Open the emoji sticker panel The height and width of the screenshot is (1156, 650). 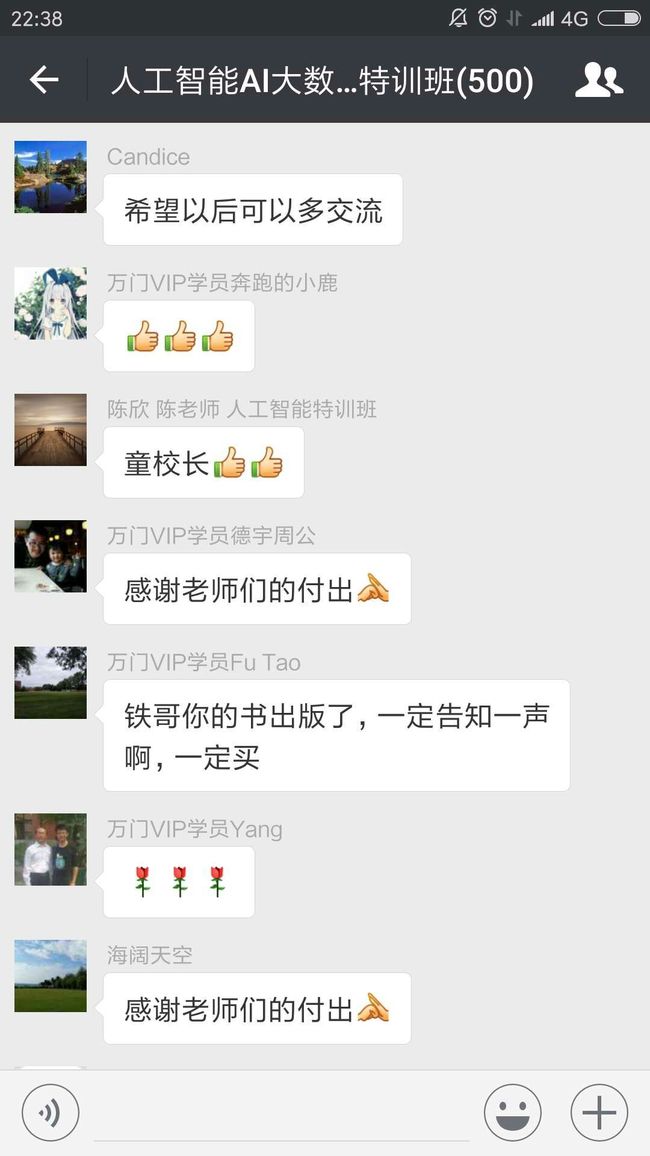512,1113
